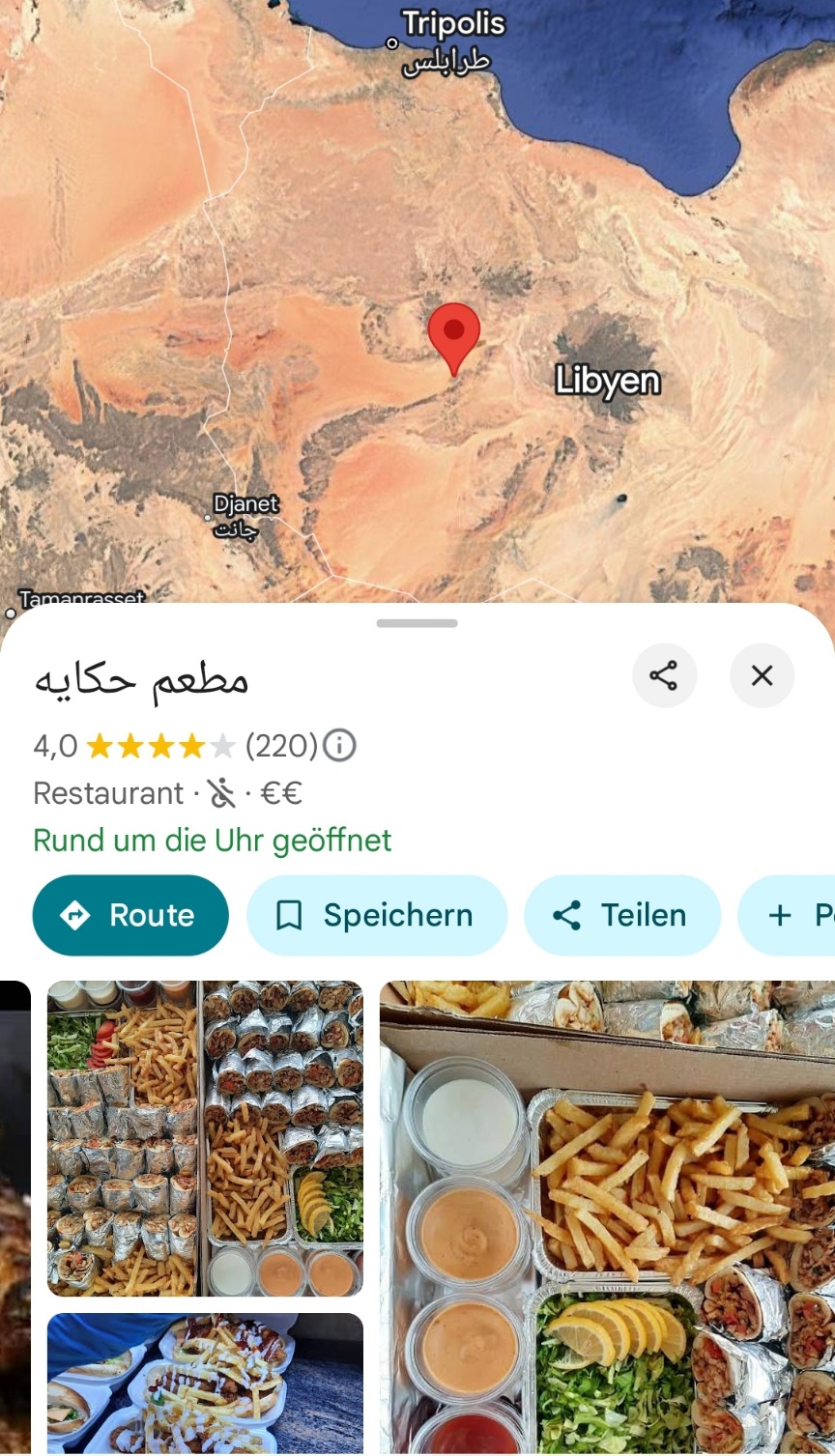Select the Tripolis city label on map
This screenshot has height=1456, width=835.
(x=452, y=24)
